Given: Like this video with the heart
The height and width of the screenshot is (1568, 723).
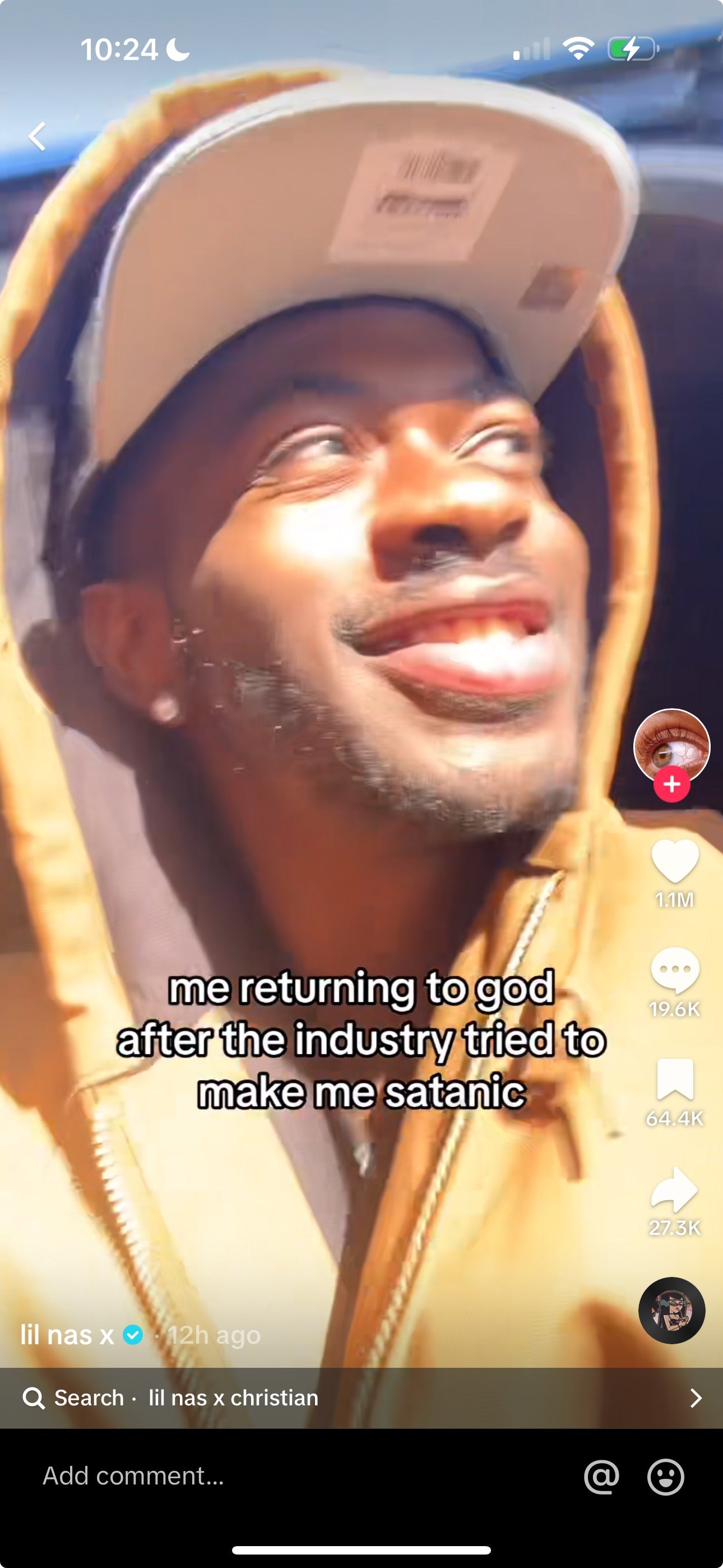Looking at the screenshot, I should (674, 860).
